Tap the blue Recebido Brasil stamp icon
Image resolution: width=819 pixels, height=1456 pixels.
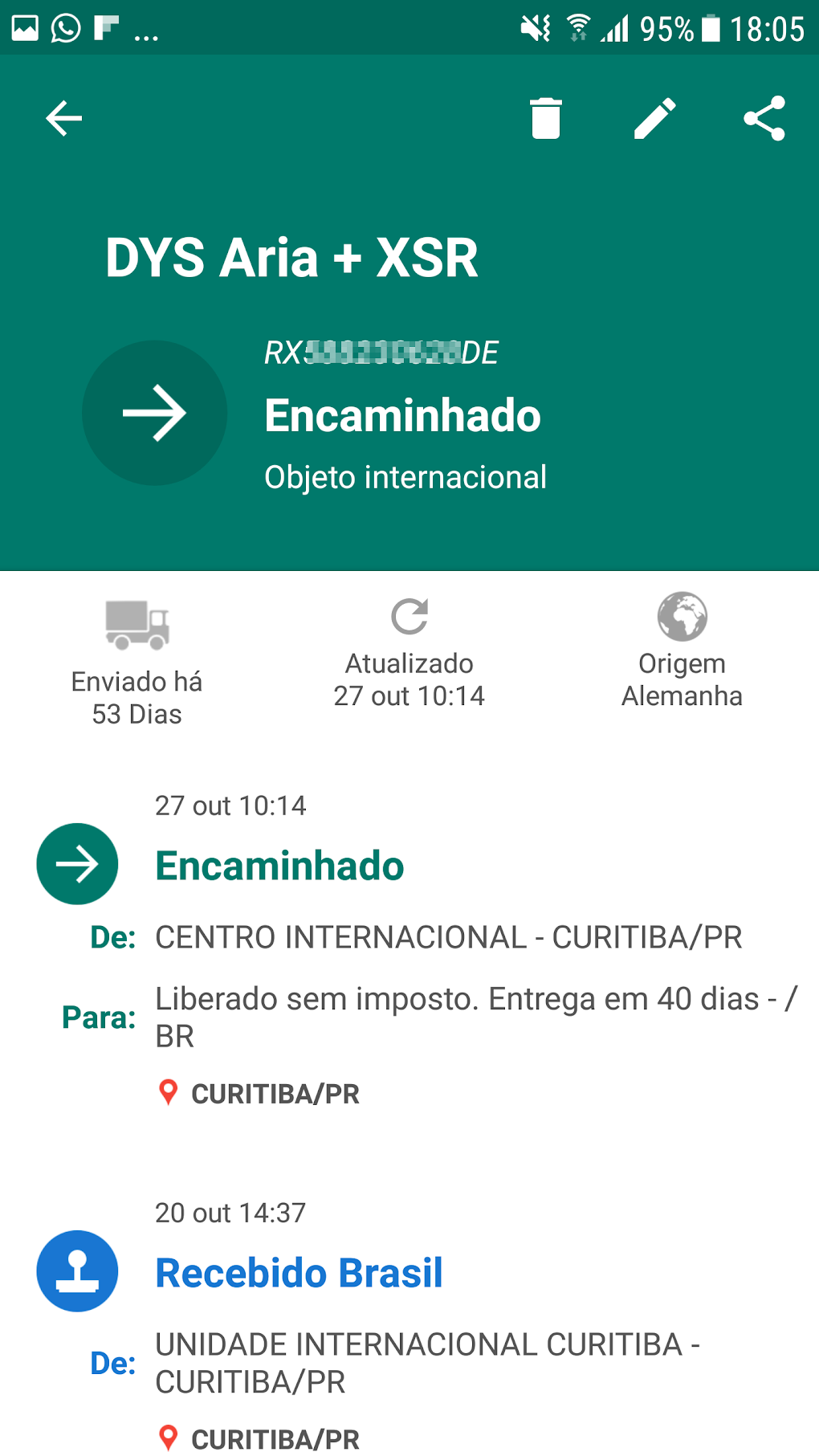point(76,1271)
